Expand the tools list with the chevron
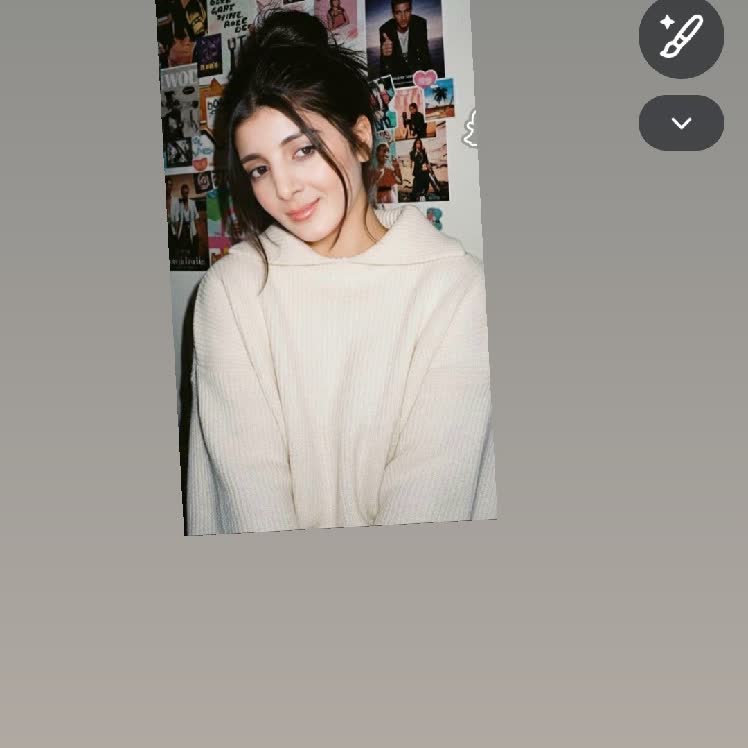Screen dimensions: 748x748 pyautogui.click(x=681, y=123)
